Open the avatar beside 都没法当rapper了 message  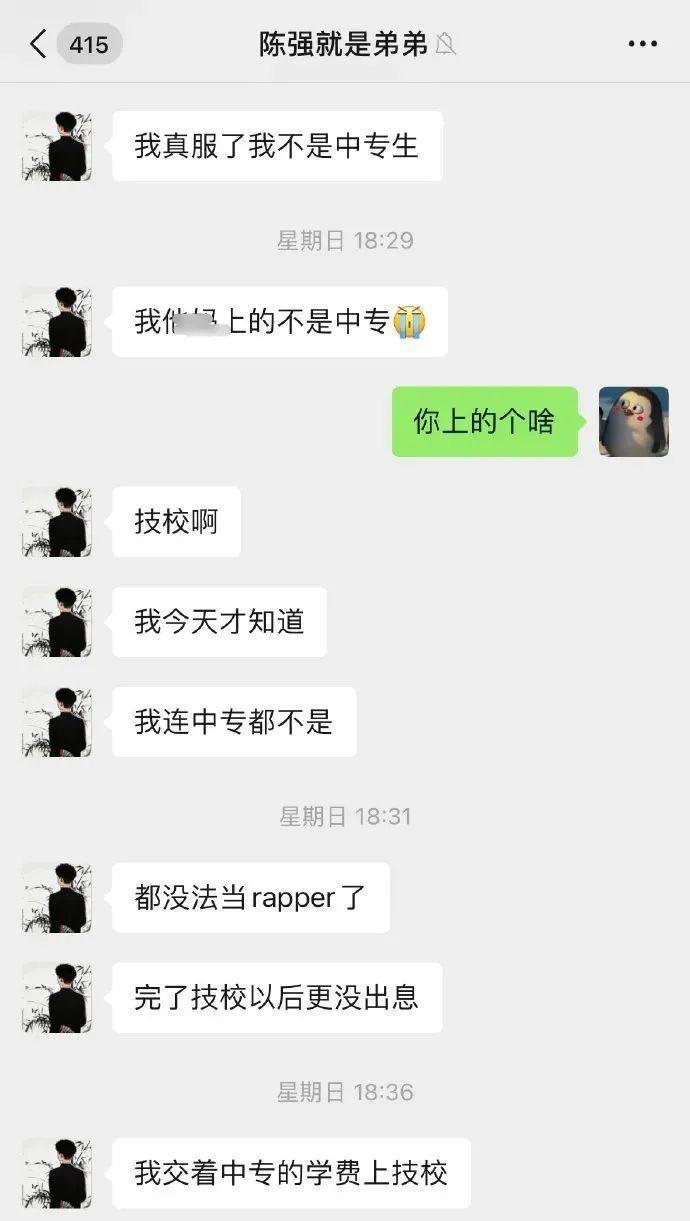(x=57, y=898)
